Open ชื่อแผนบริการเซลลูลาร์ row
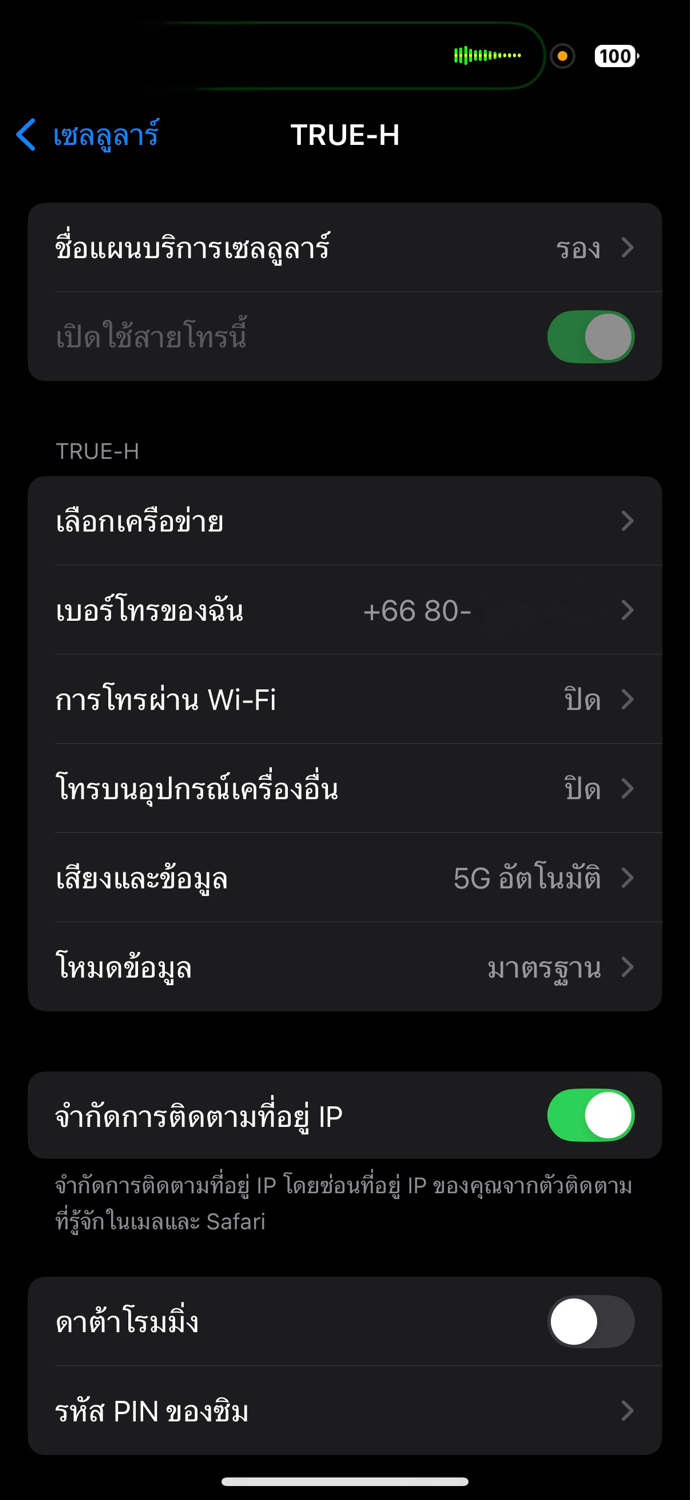The image size is (690, 1500). pyautogui.click(x=345, y=248)
